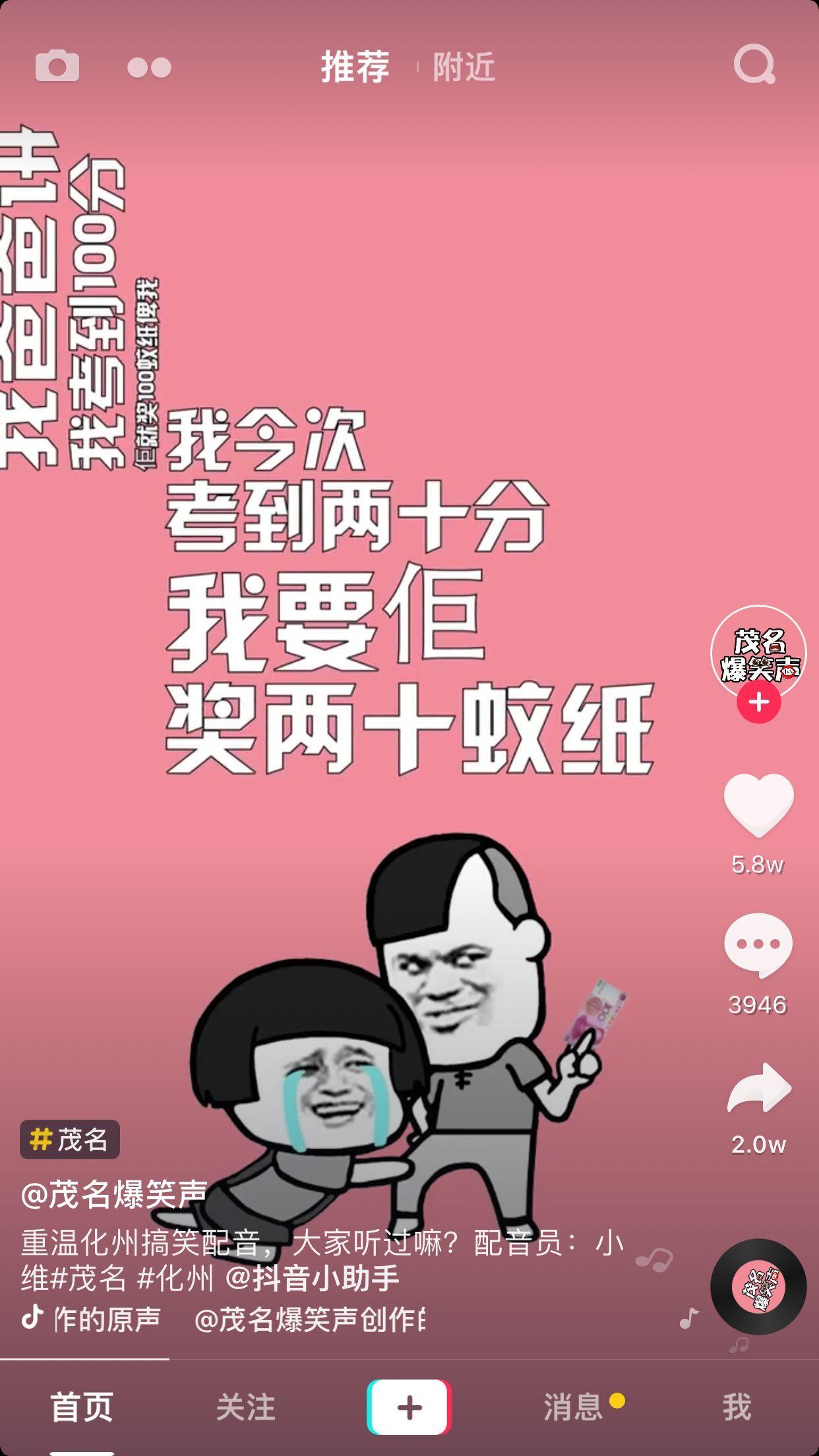Switch to the 附近 tab
This screenshot has width=819, height=1456.
464,67
